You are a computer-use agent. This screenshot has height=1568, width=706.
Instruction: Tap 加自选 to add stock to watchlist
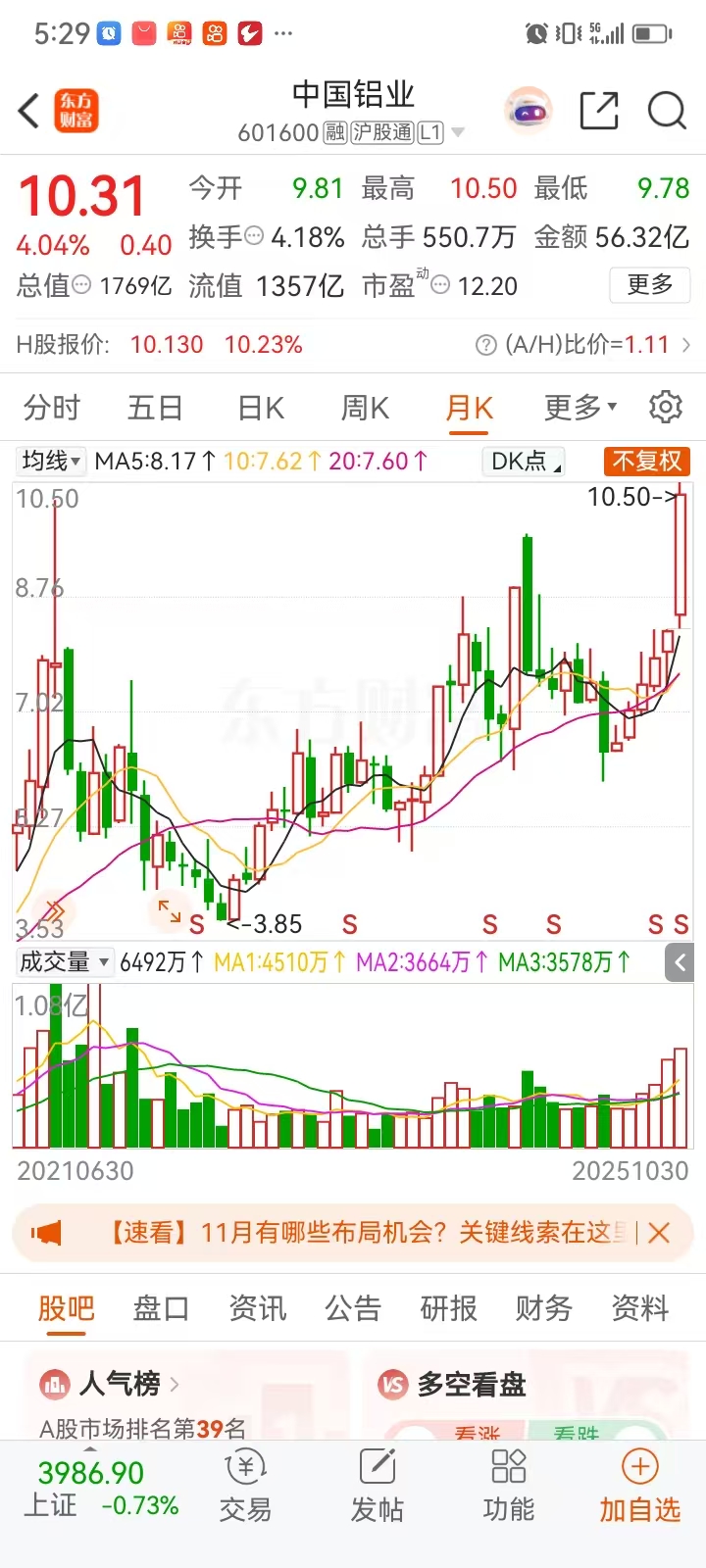639,1485
